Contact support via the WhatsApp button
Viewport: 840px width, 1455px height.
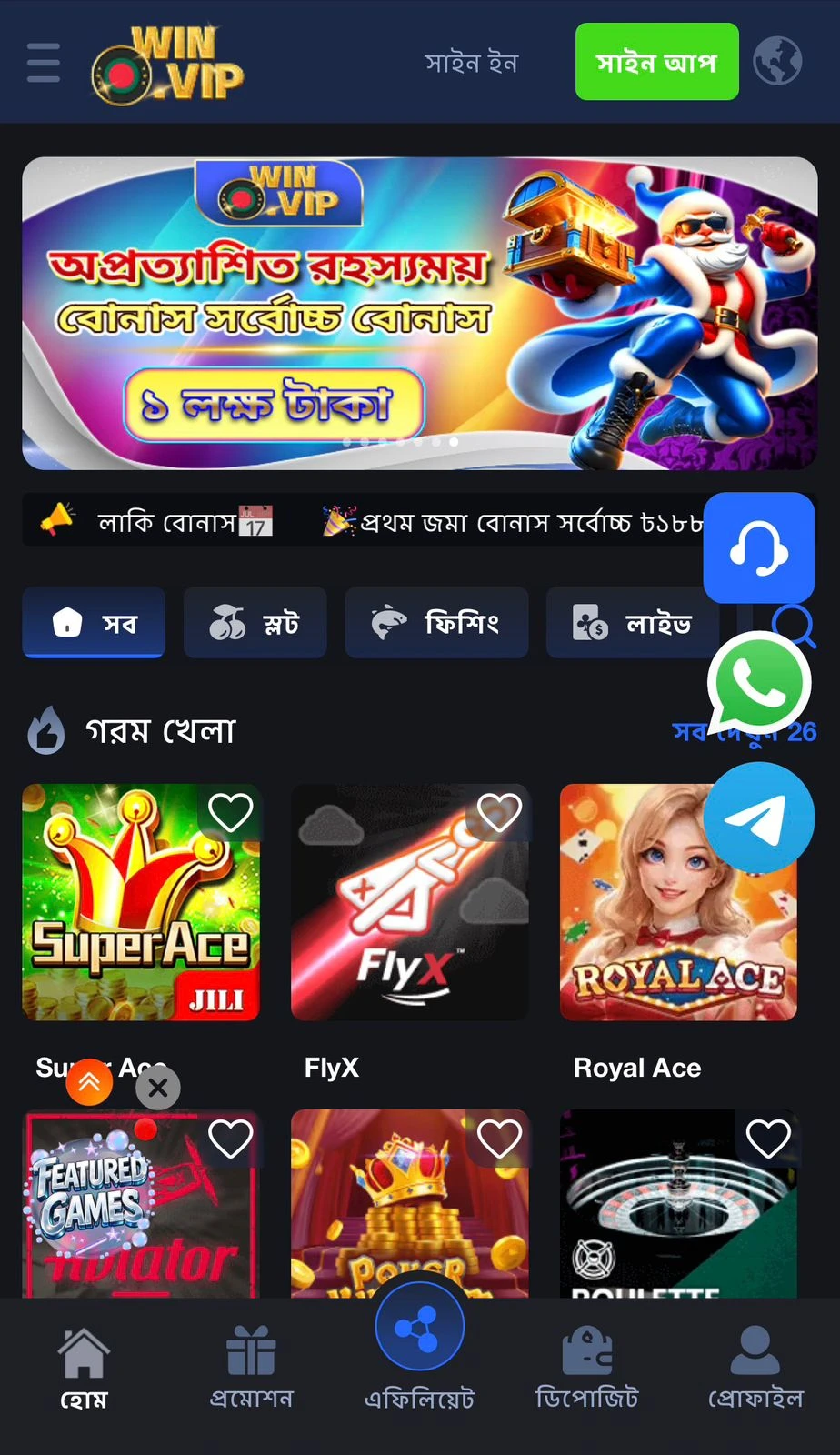758,683
